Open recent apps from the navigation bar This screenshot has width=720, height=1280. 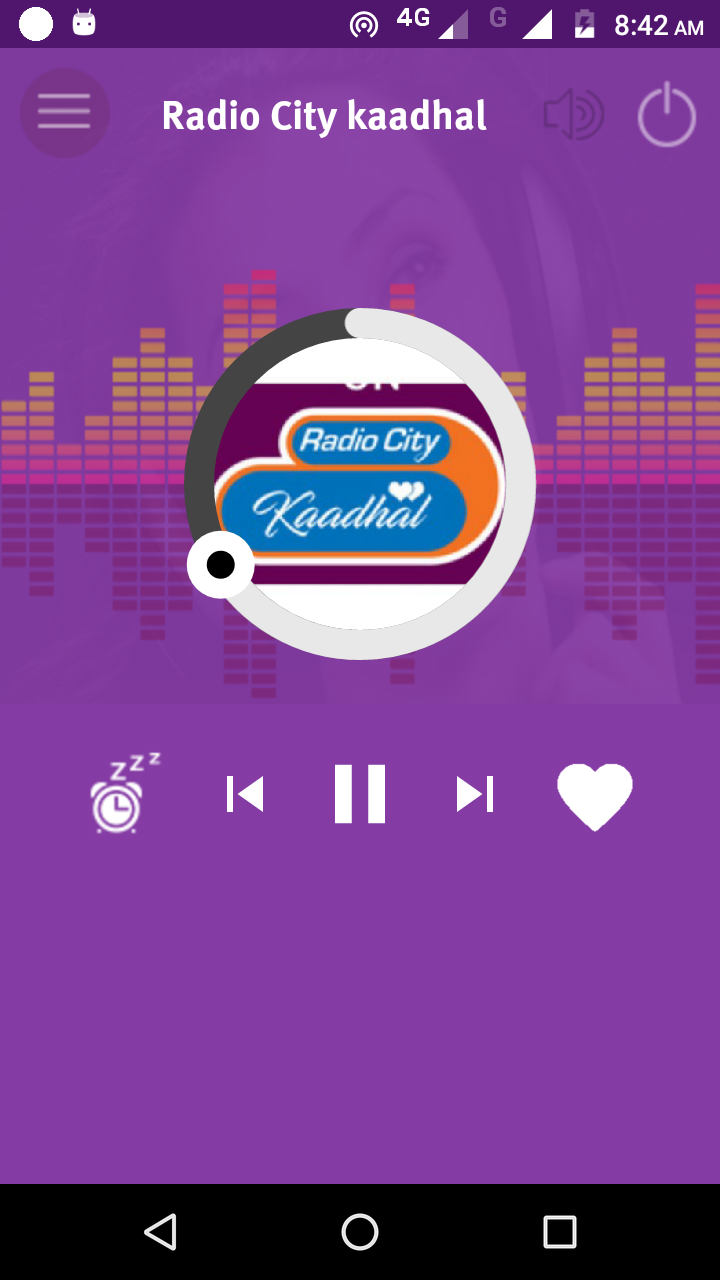(560, 1232)
